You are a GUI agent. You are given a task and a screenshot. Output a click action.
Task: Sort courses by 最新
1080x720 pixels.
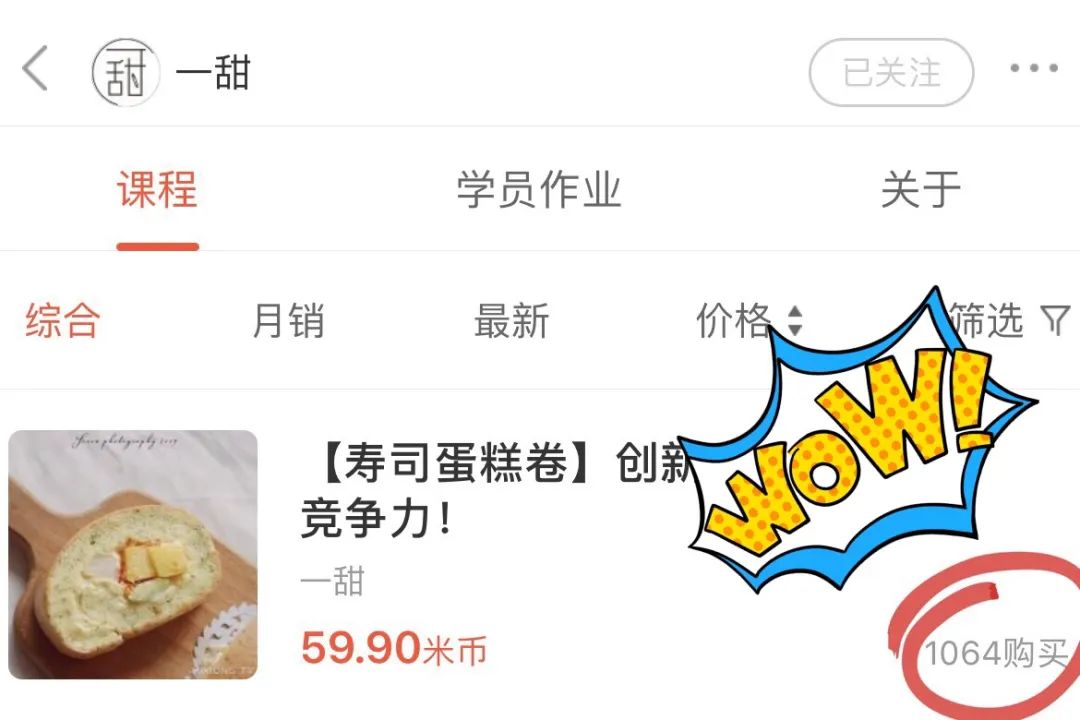[512, 322]
